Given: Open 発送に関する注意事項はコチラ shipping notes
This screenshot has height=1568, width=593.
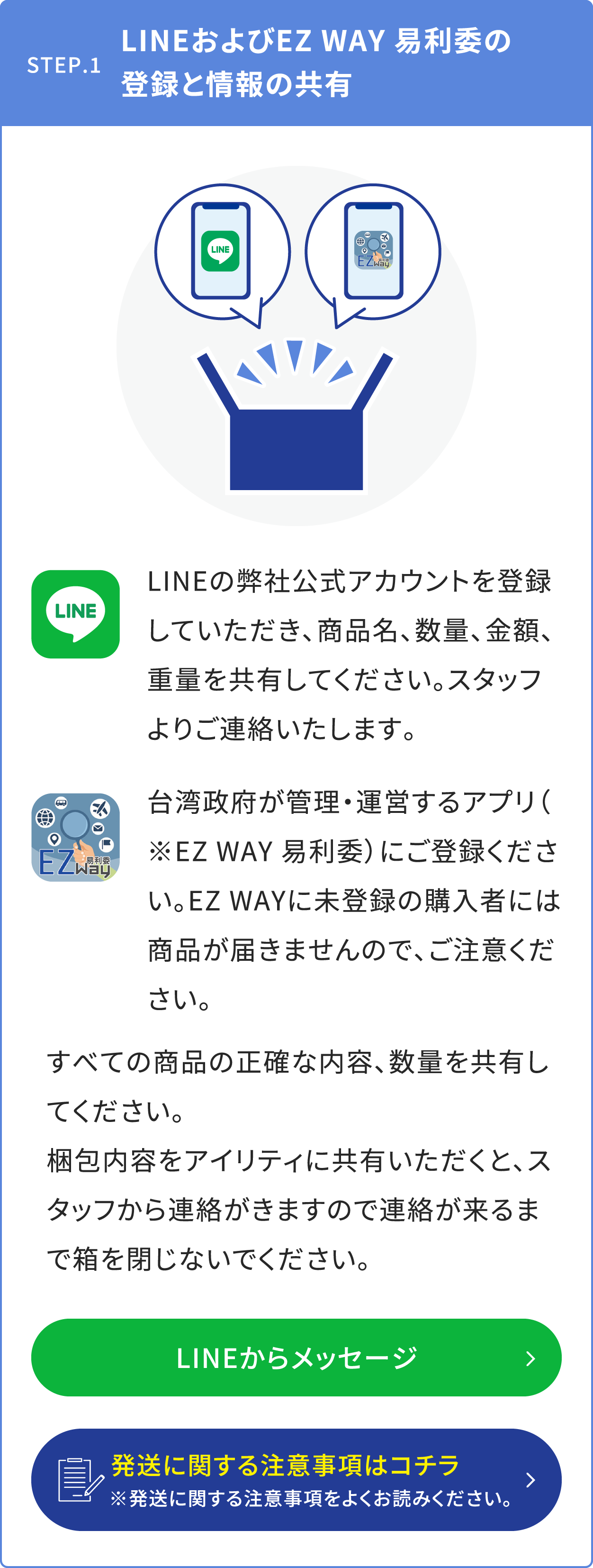Looking at the screenshot, I should pyautogui.click(x=296, y=1480).
